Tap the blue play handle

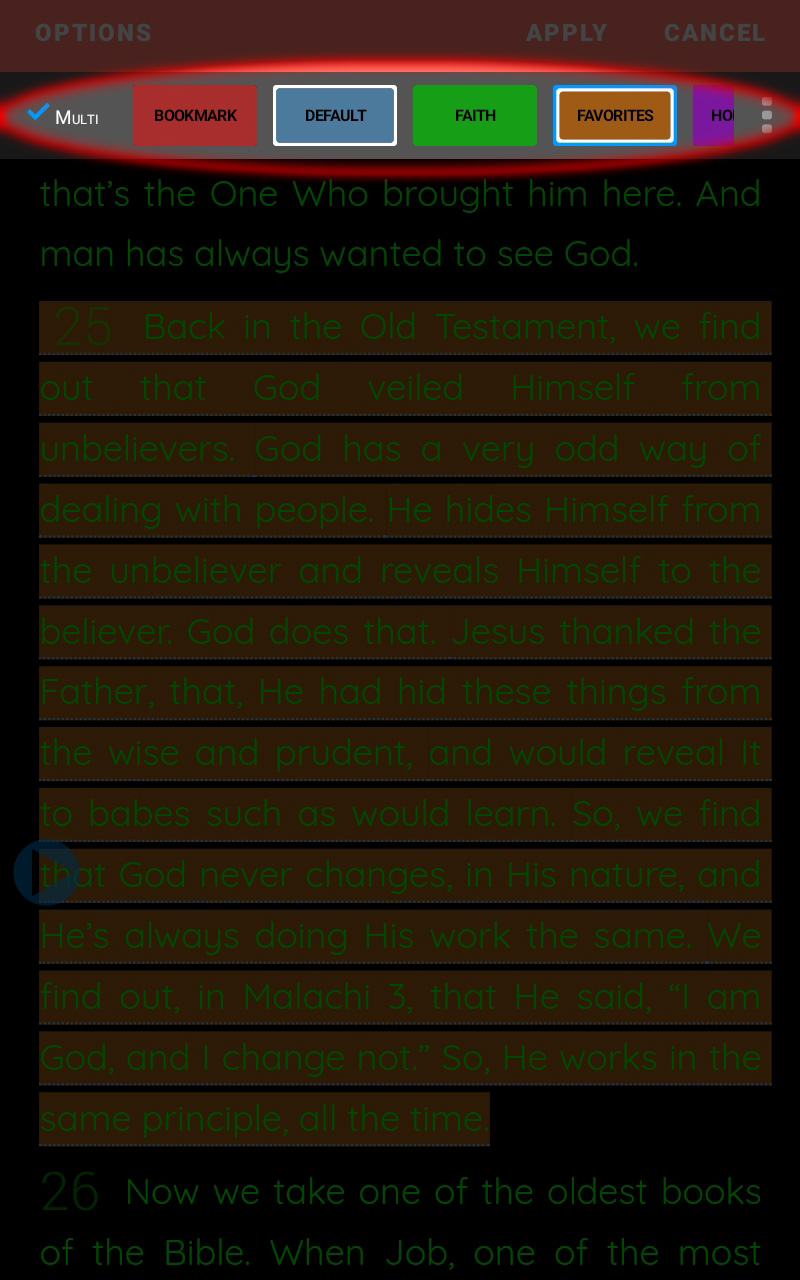click(46, 873)
